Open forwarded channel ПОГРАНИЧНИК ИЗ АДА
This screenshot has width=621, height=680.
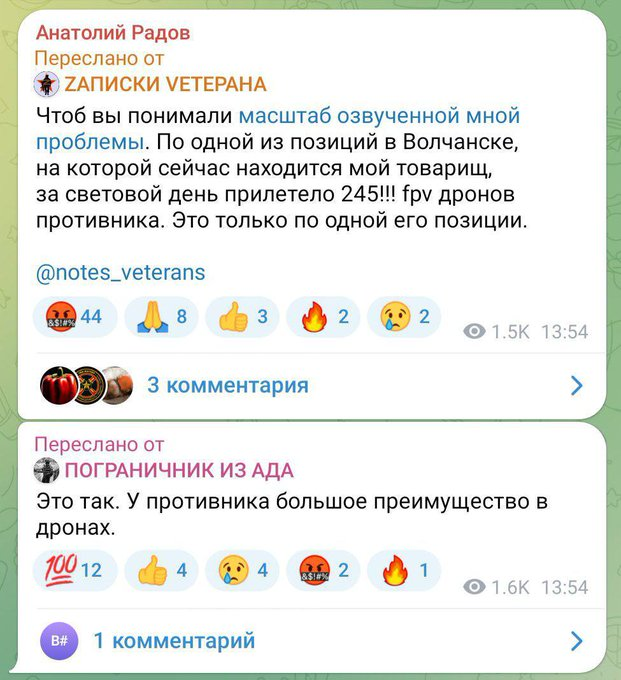[178, 471]
